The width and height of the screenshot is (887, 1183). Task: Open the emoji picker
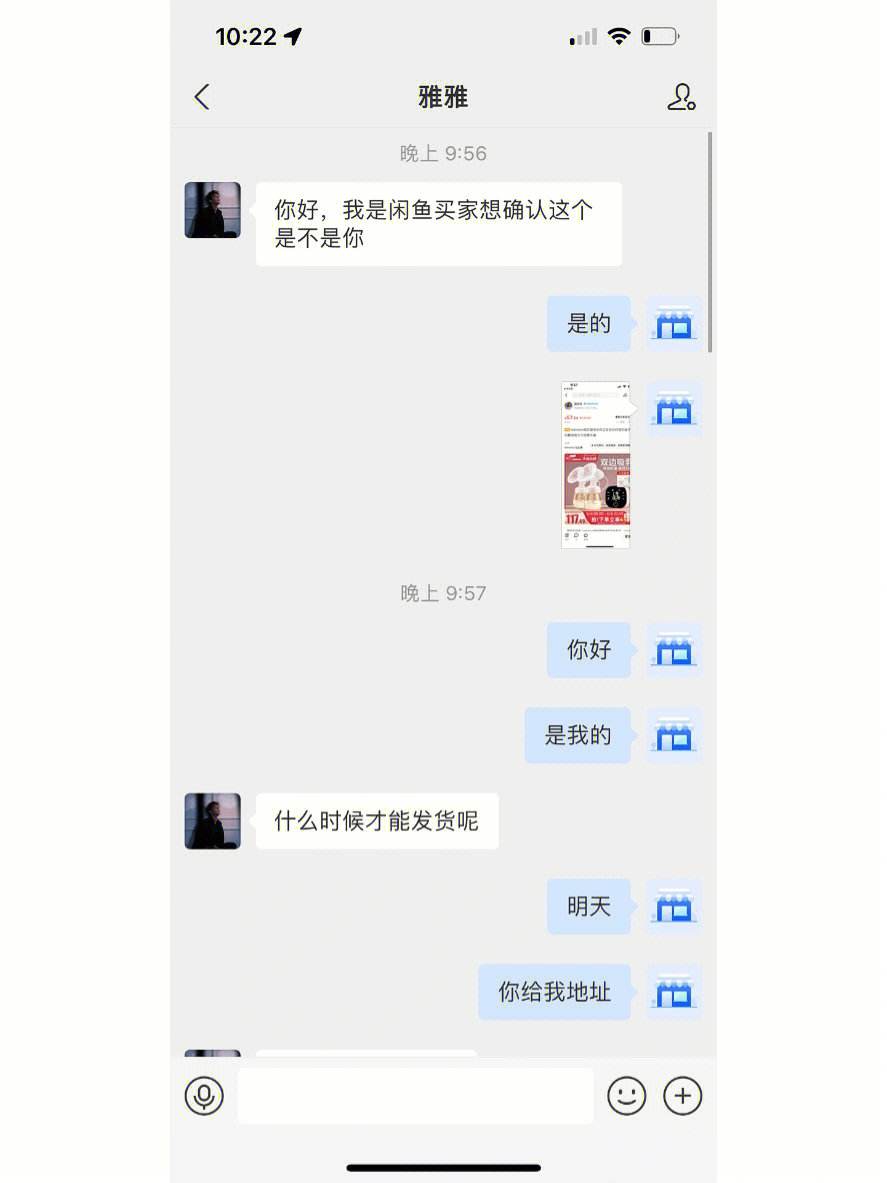click(x=627, y=1096)
